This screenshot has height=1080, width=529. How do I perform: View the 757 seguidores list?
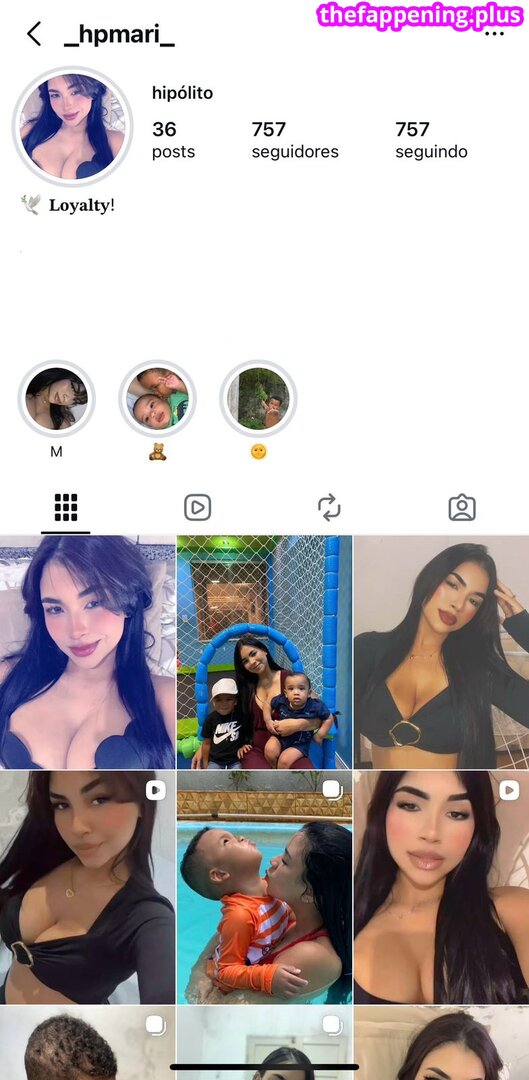pos(295,140)
